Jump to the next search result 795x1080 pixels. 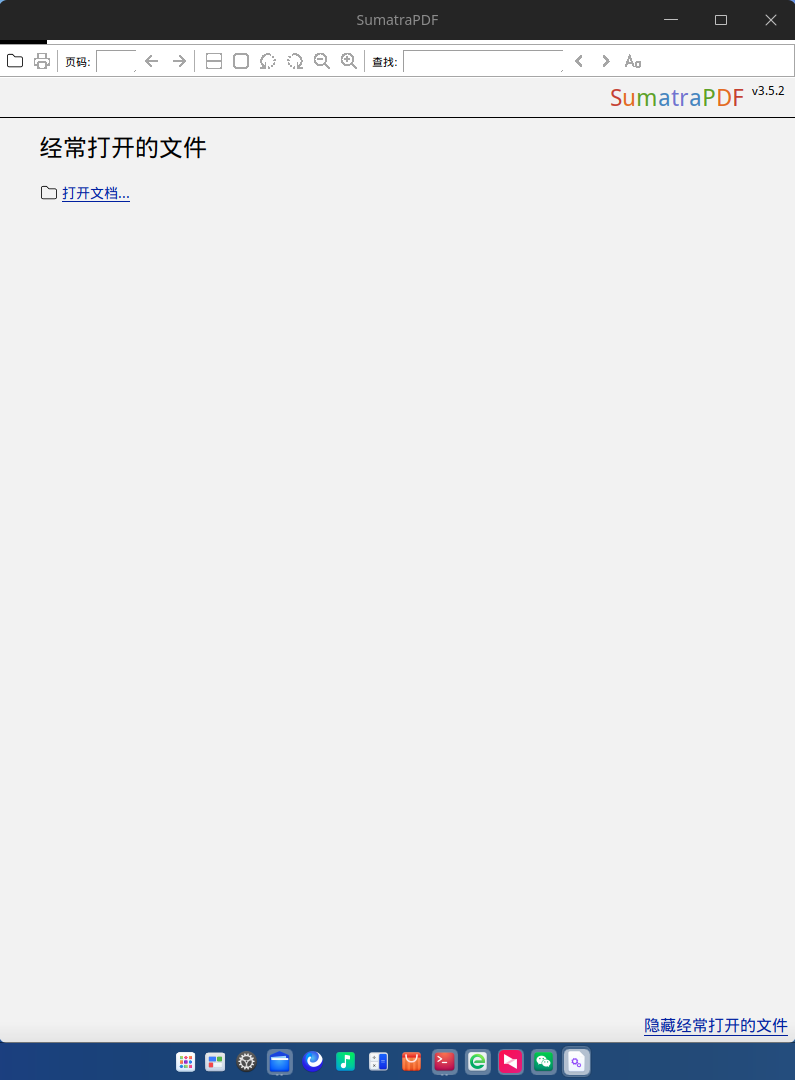pos(605,61)
